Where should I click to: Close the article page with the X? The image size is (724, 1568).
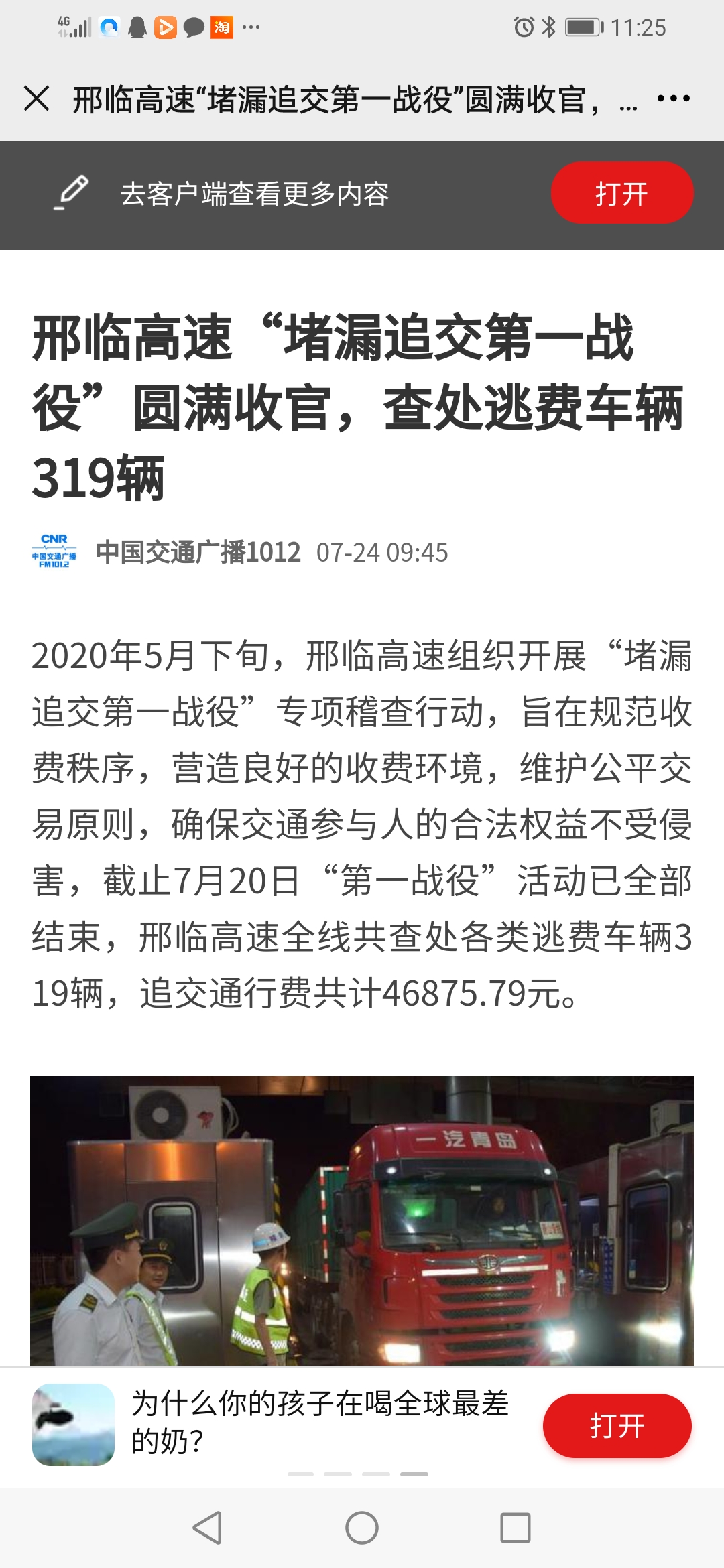pos(37,99)
